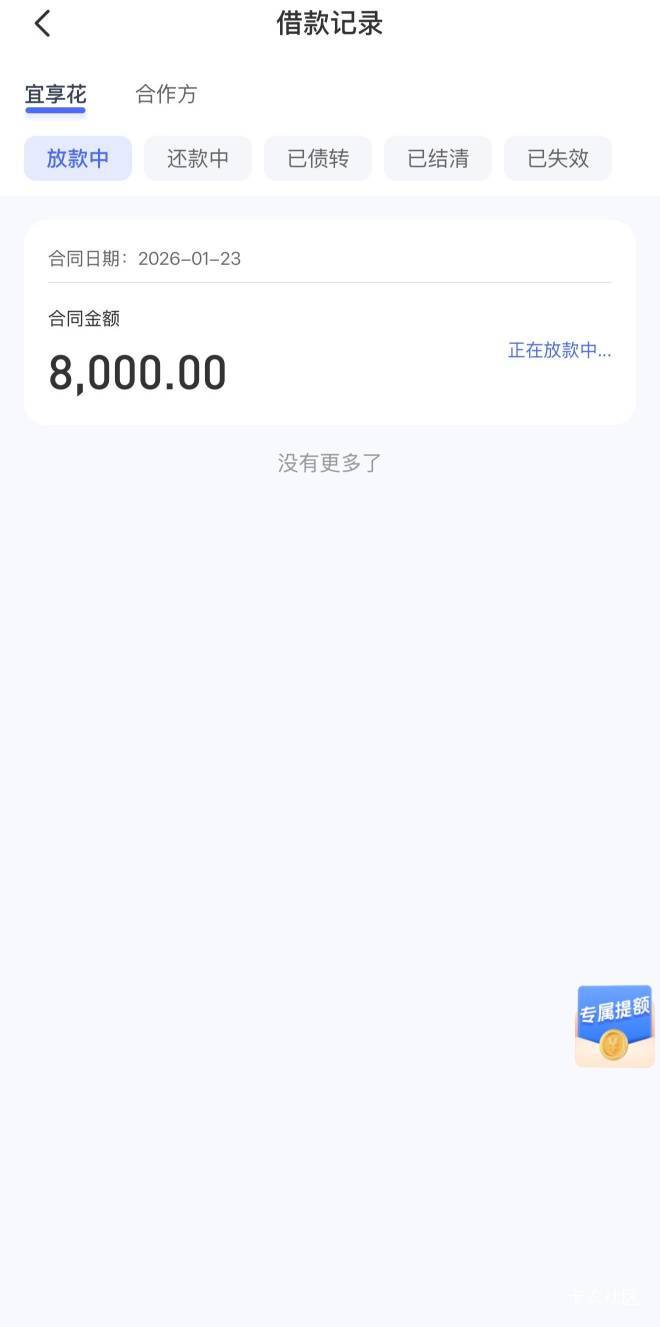The height and width of the screenshot is (1327, 660).
Task: View 已结清 loan records
Action: pos(438,158)
